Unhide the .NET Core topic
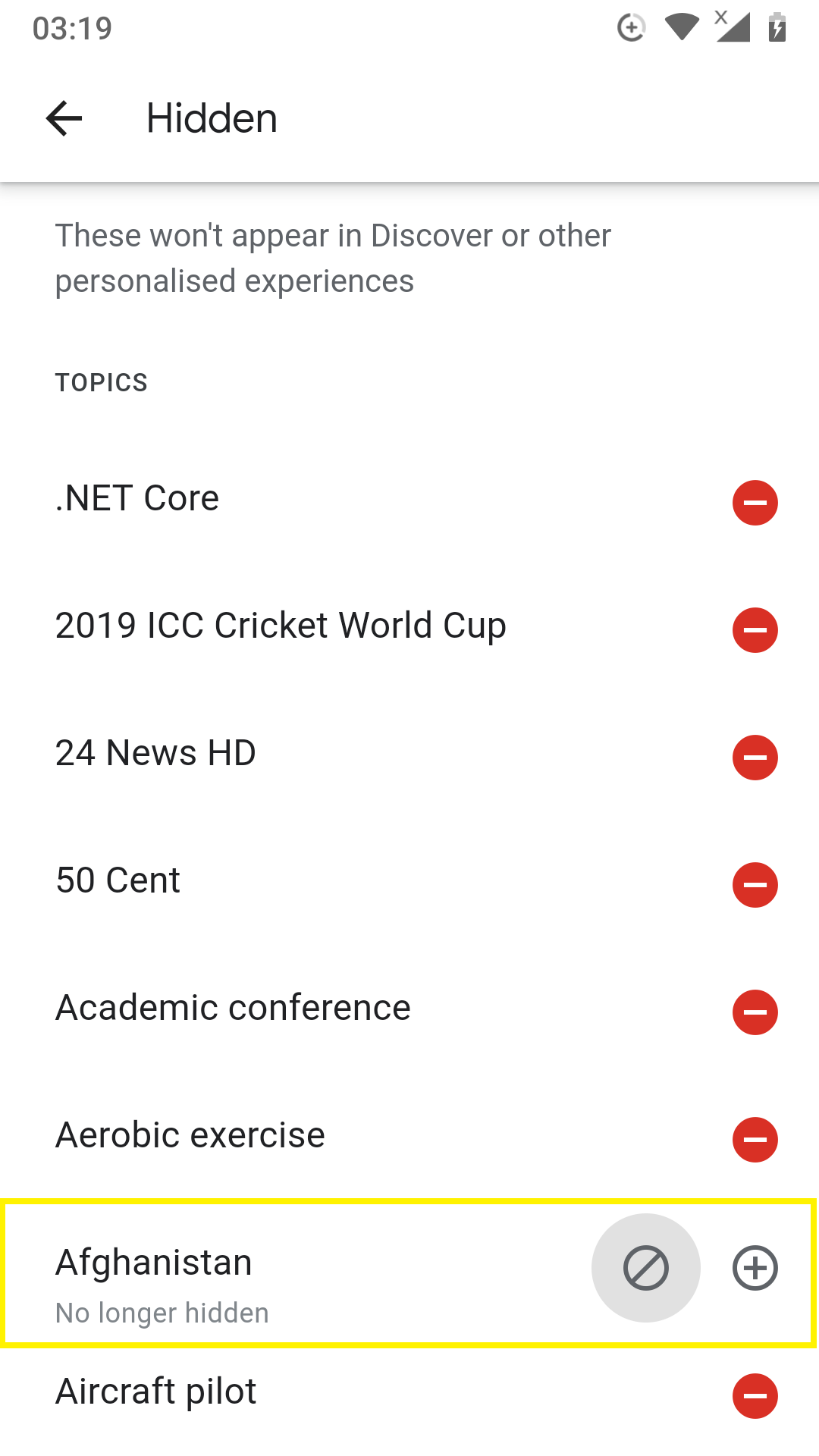Screen dimensions: 819x1456 coord(755,502)
